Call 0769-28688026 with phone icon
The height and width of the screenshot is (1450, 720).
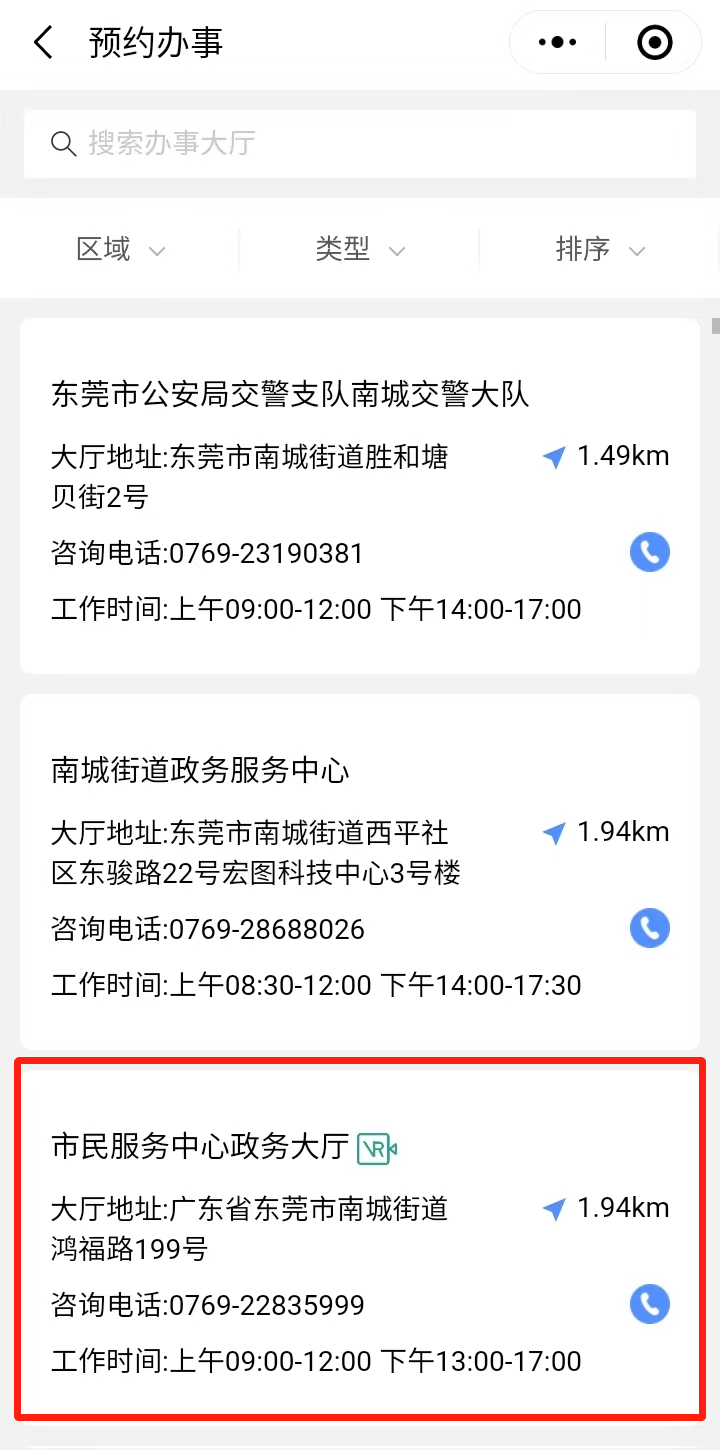click(x=650, y=928)
